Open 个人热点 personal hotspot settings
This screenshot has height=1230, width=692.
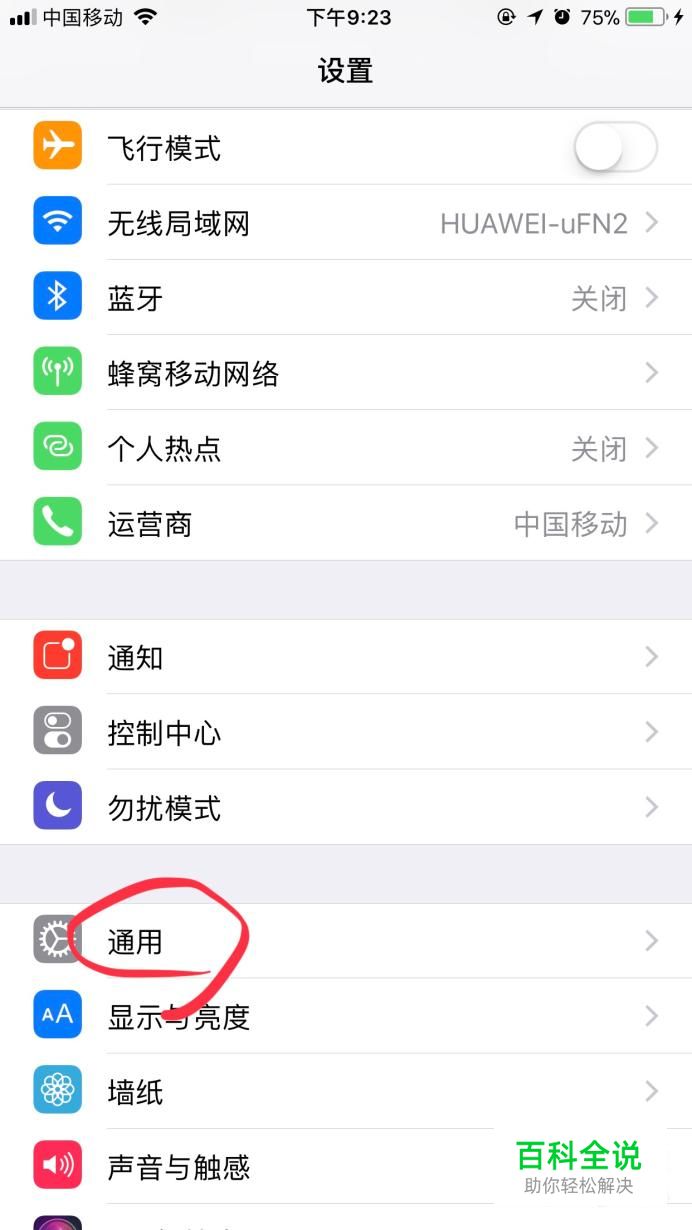(345, 448)
